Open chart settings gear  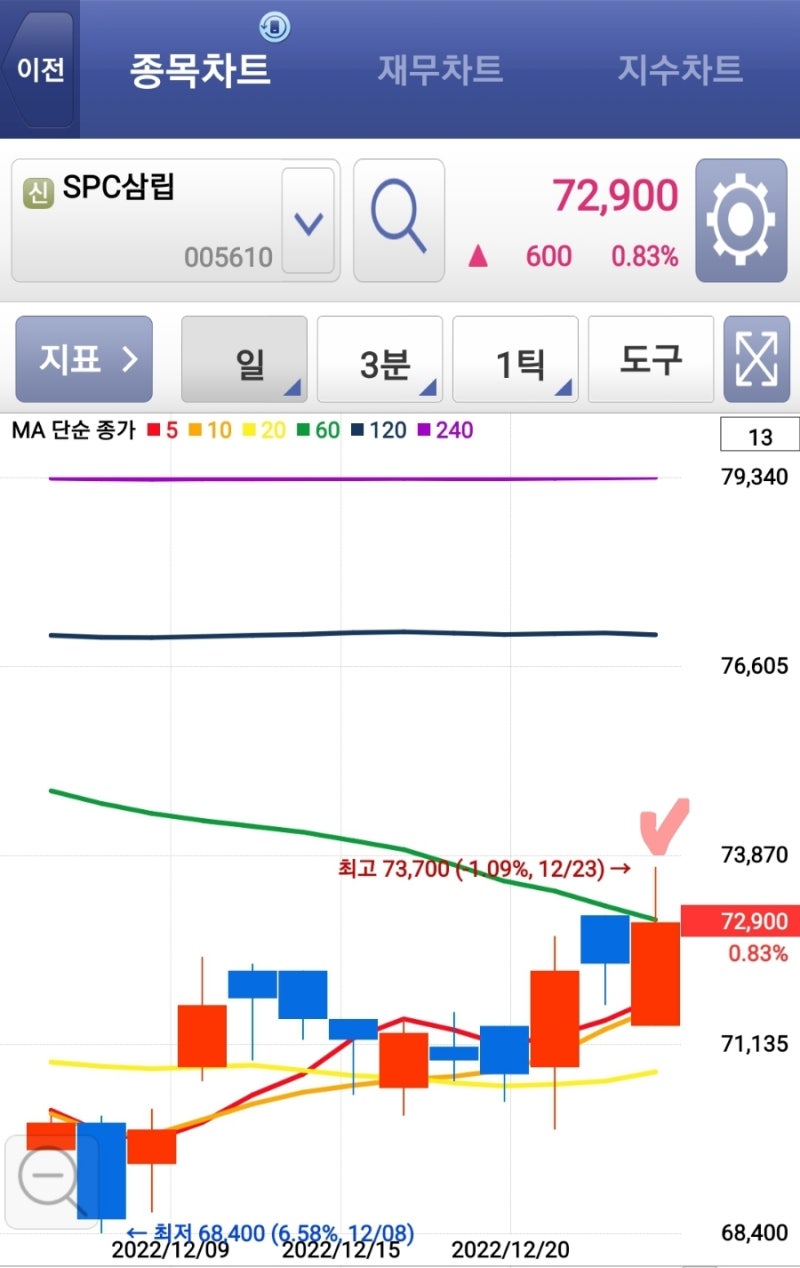tap(741, 220)
